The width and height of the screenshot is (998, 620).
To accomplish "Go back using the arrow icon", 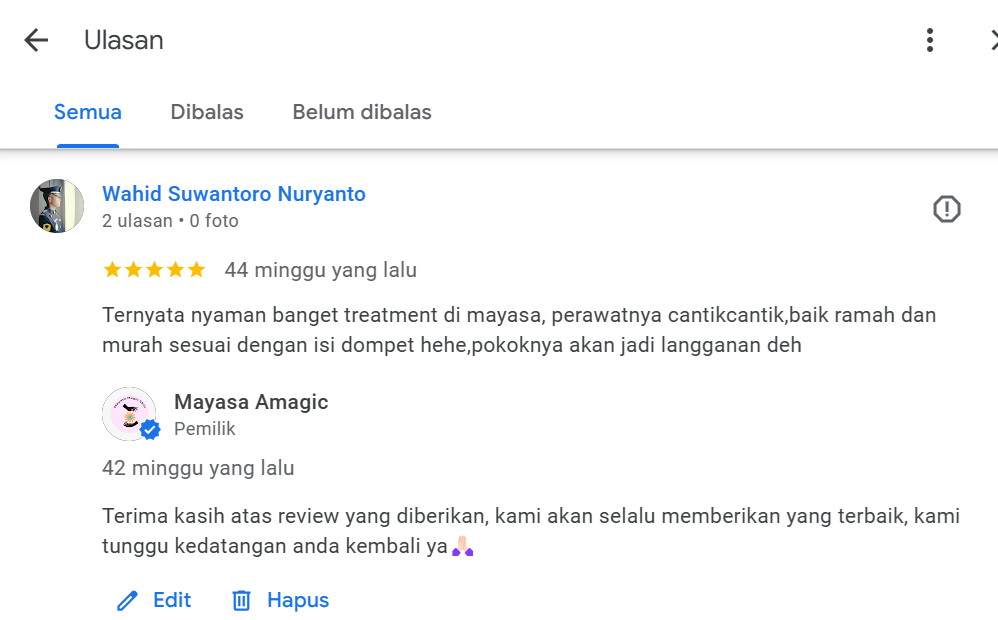I will pyautogui.click(x=36, y=40).
